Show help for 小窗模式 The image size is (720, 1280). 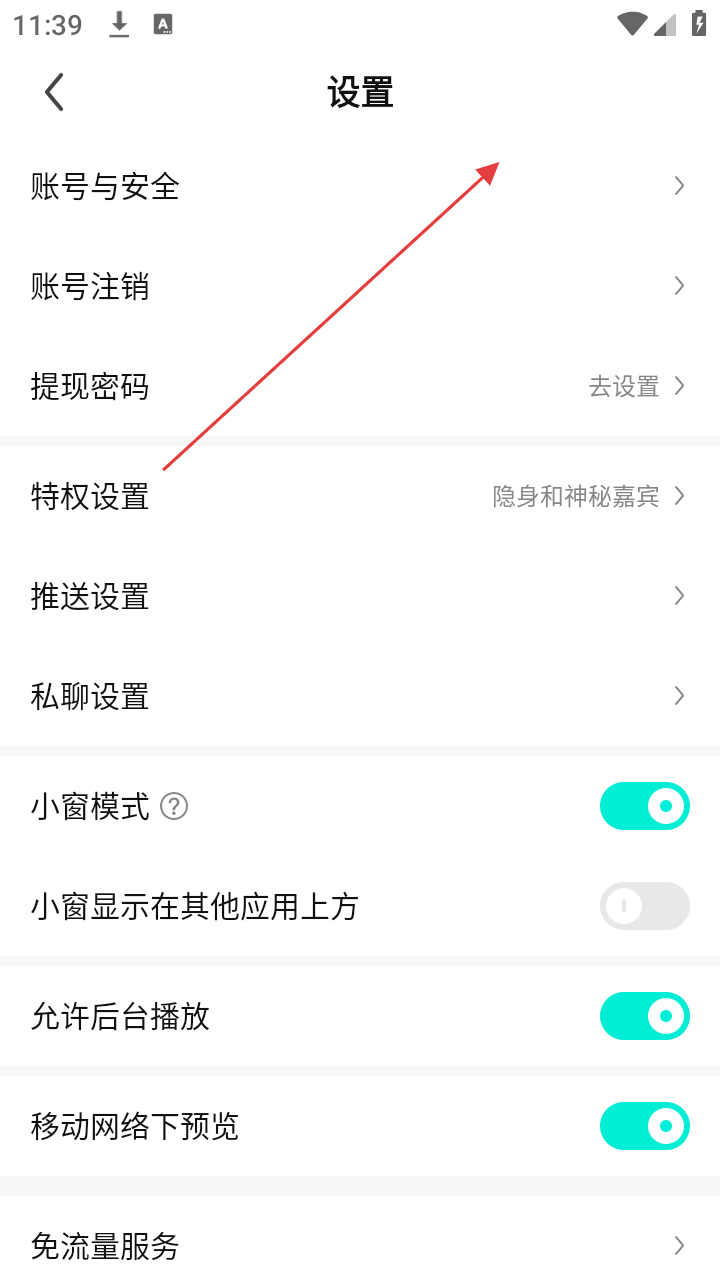(174, 806)
